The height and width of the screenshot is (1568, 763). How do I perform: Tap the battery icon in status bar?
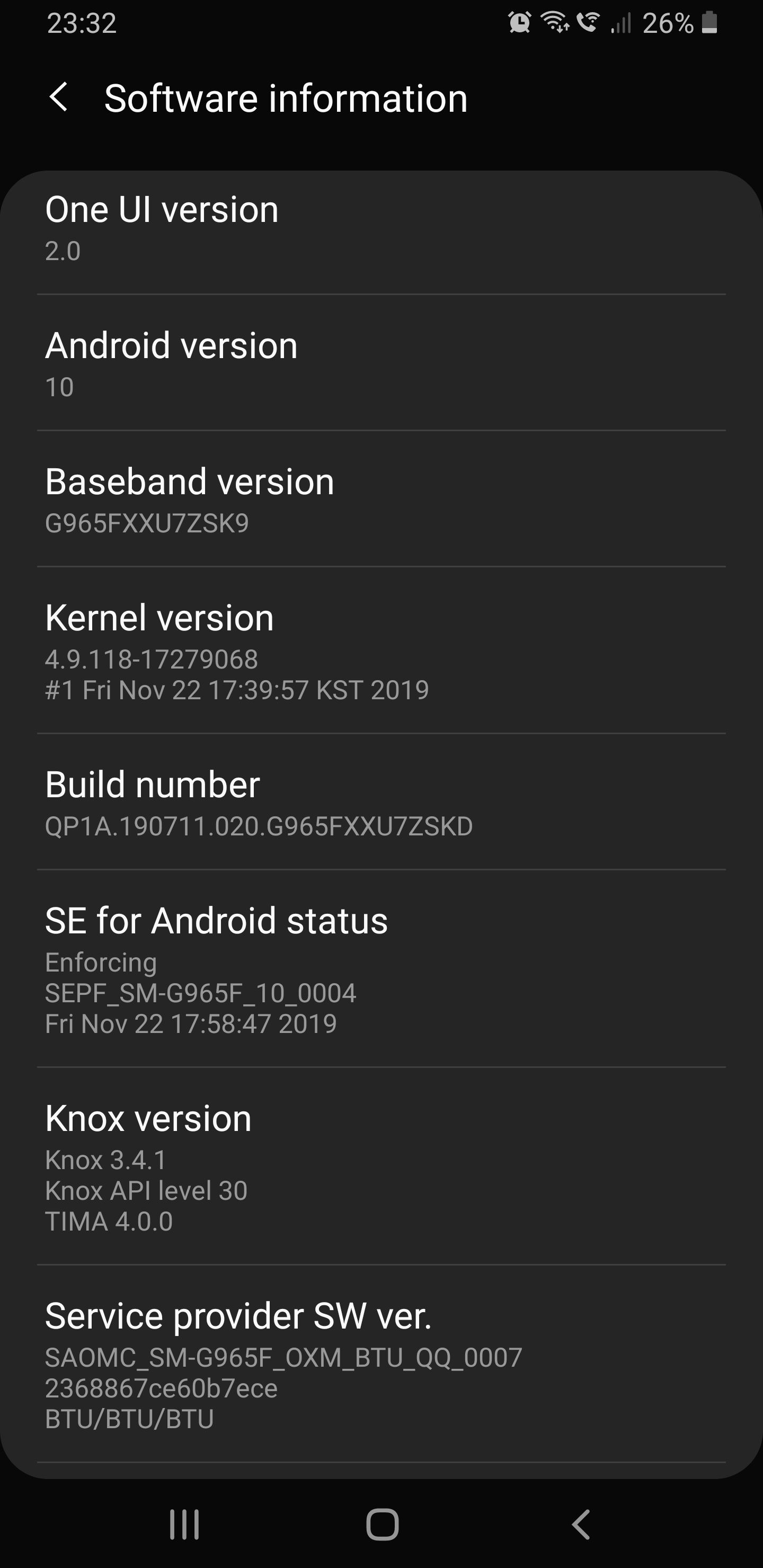tap(711, 24)
